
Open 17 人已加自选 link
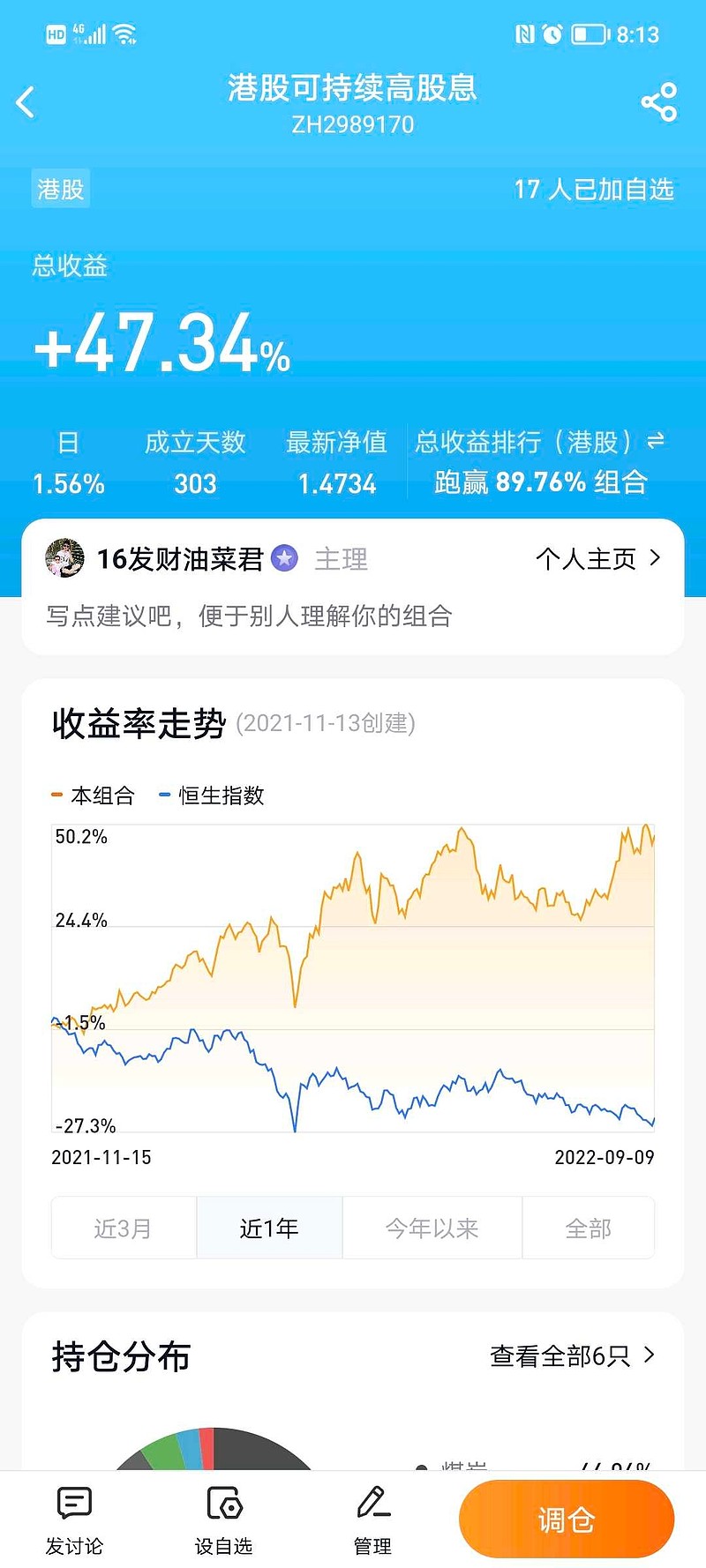click(x=595, y=188)
